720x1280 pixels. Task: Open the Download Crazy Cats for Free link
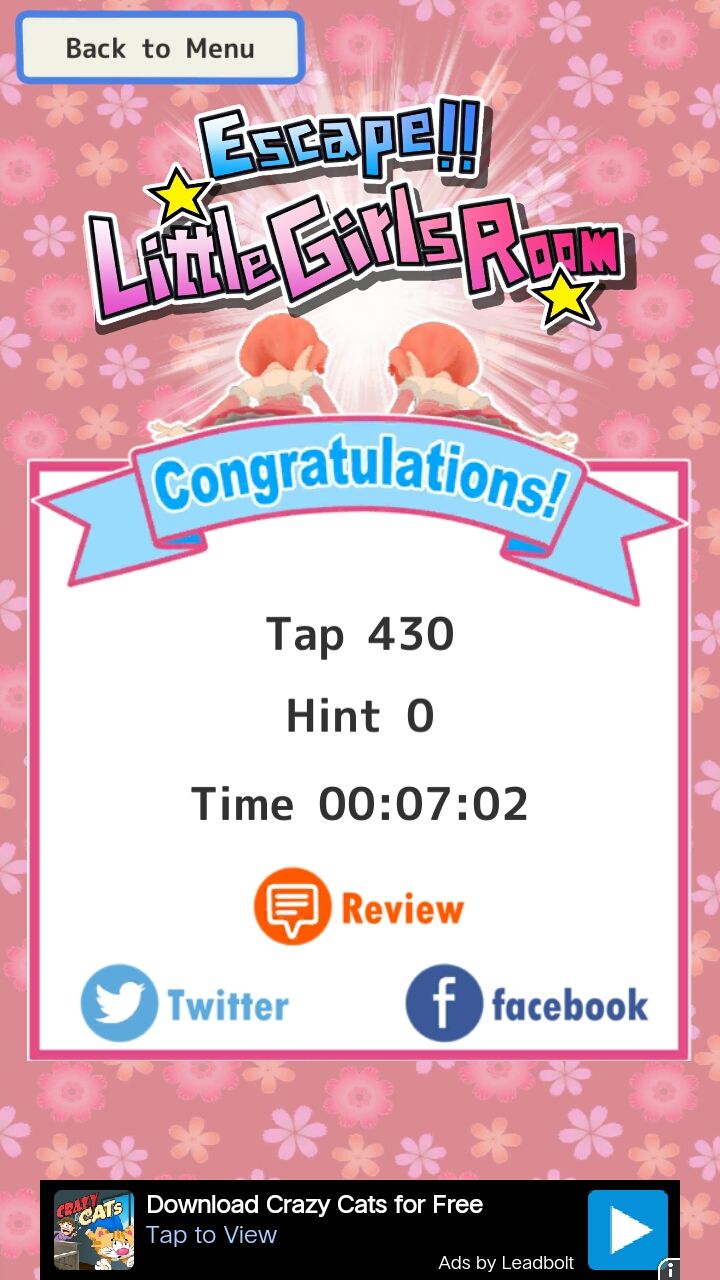click(315, 1204)
